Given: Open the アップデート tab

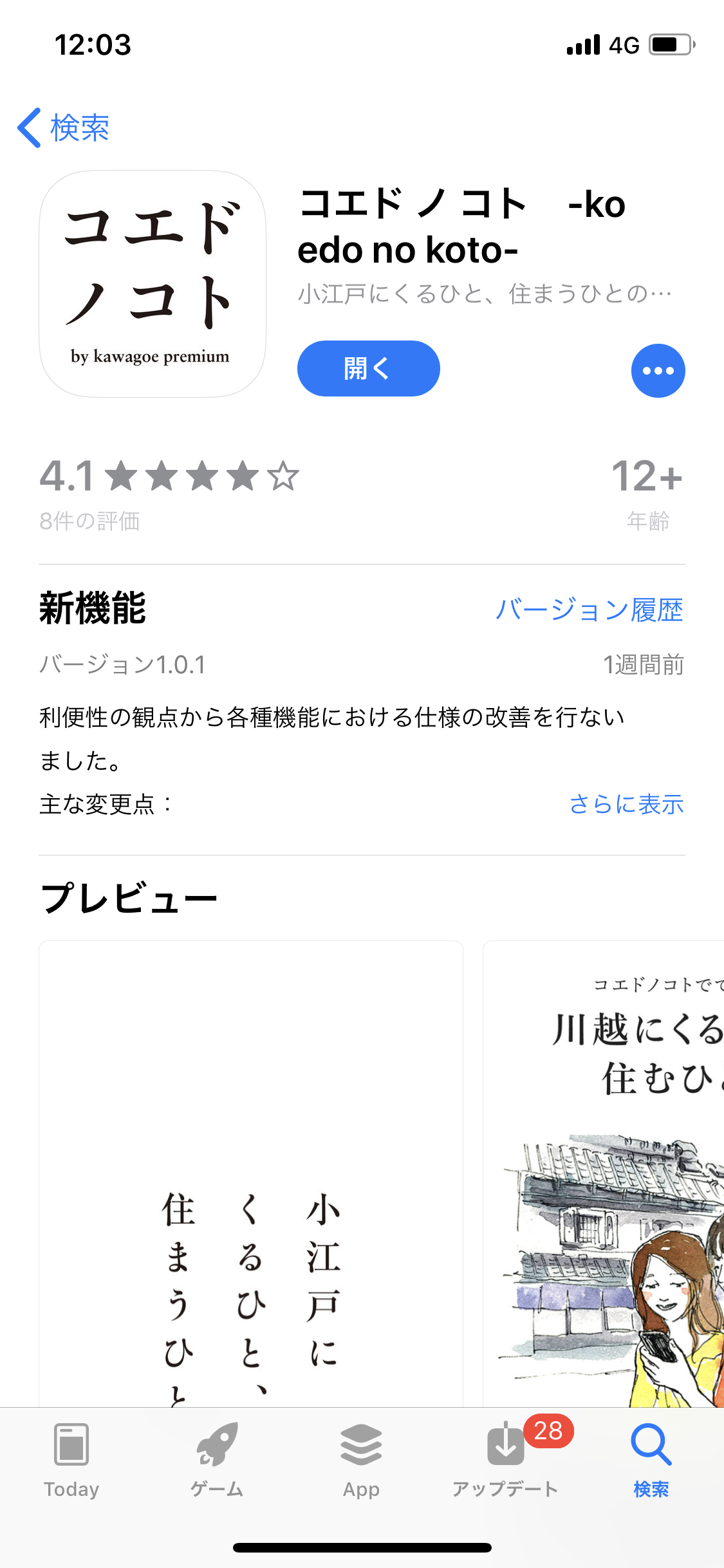Looking at the screenshot, I should tap(506, 1461).
